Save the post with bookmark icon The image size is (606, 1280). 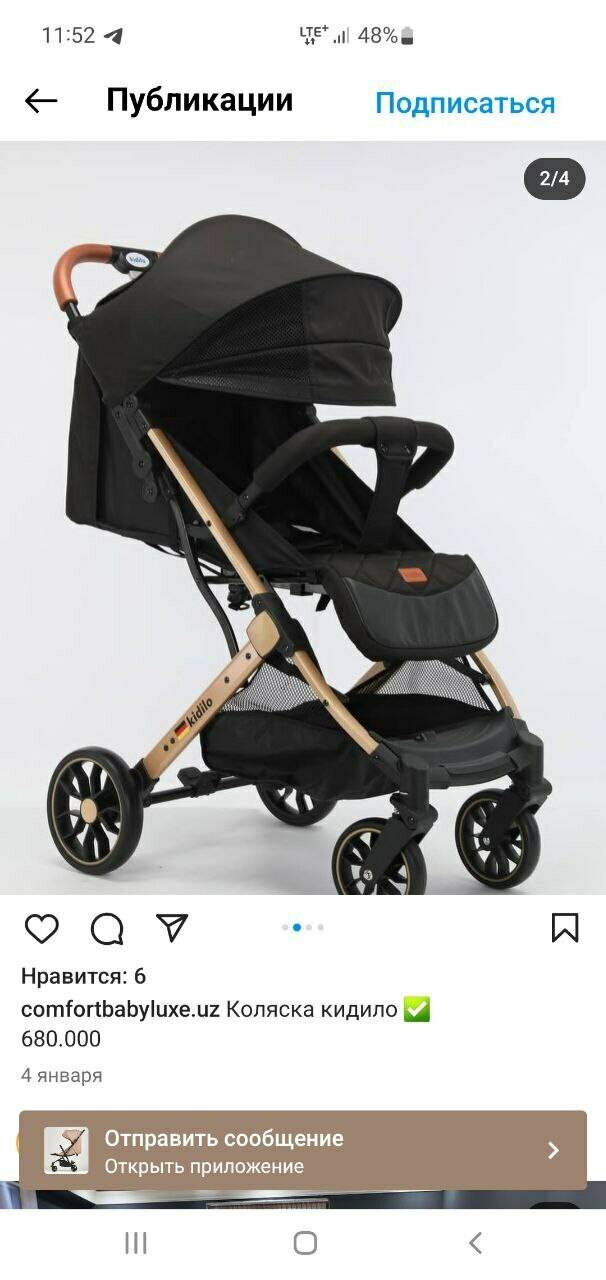coord(565,928)
